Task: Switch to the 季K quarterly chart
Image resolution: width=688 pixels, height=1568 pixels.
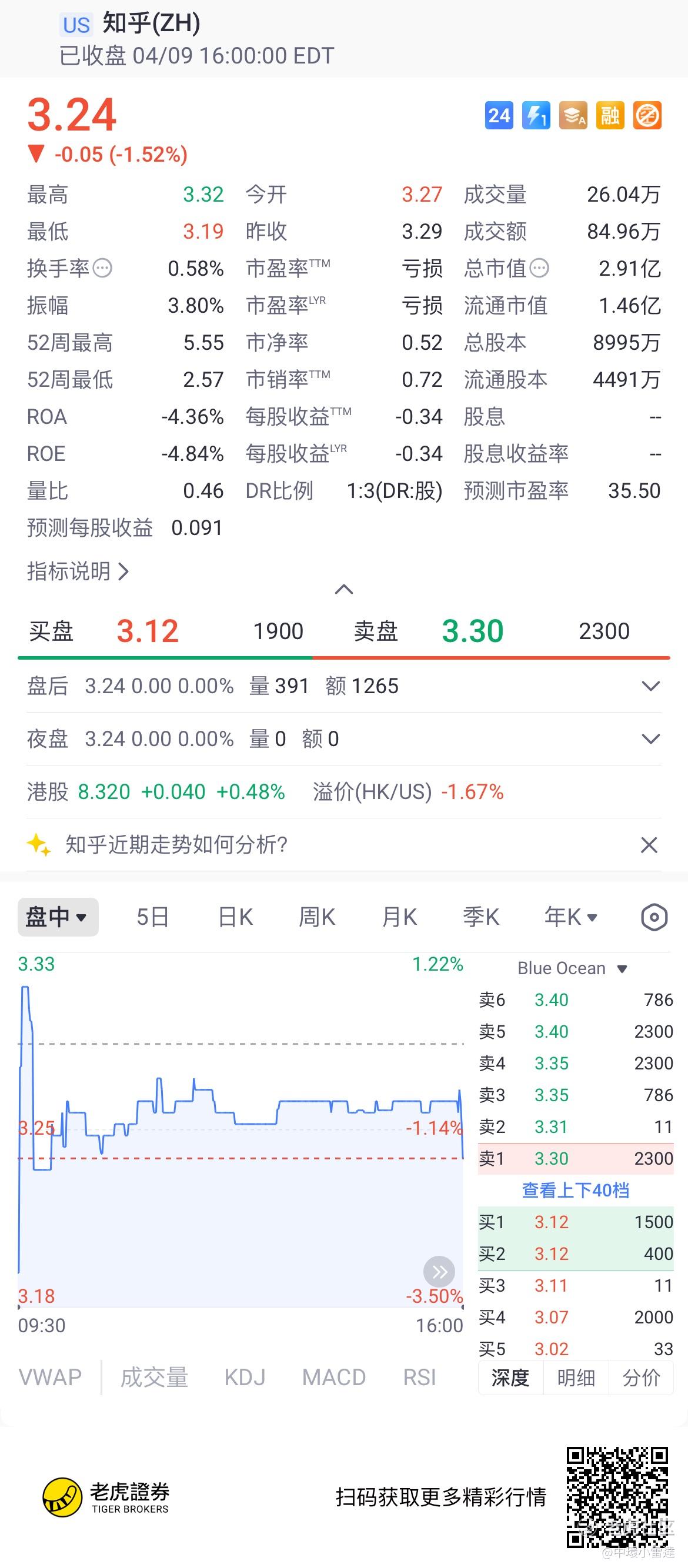Action: (480, 917)
